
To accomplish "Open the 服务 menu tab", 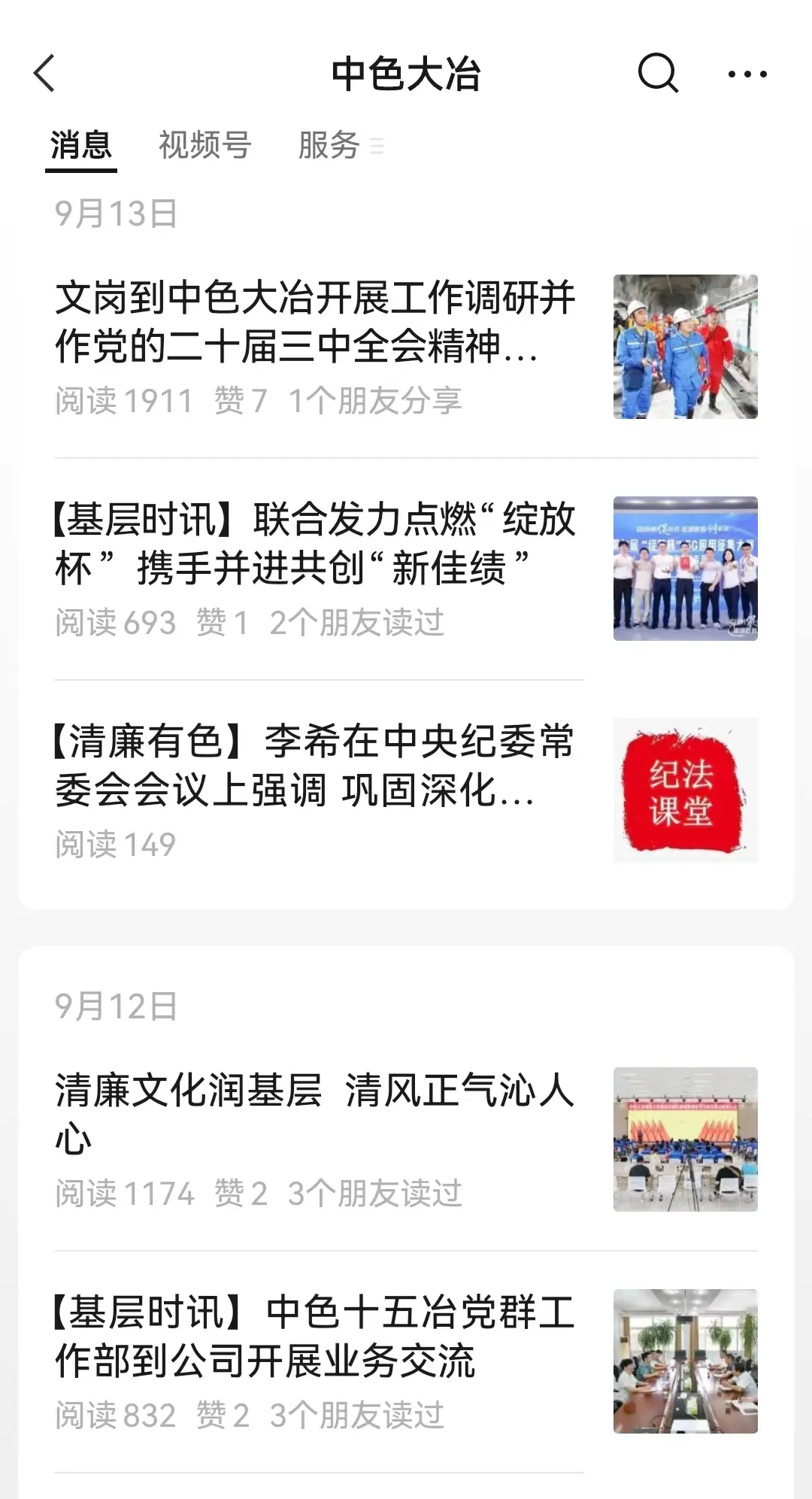I will pos(329,145).
